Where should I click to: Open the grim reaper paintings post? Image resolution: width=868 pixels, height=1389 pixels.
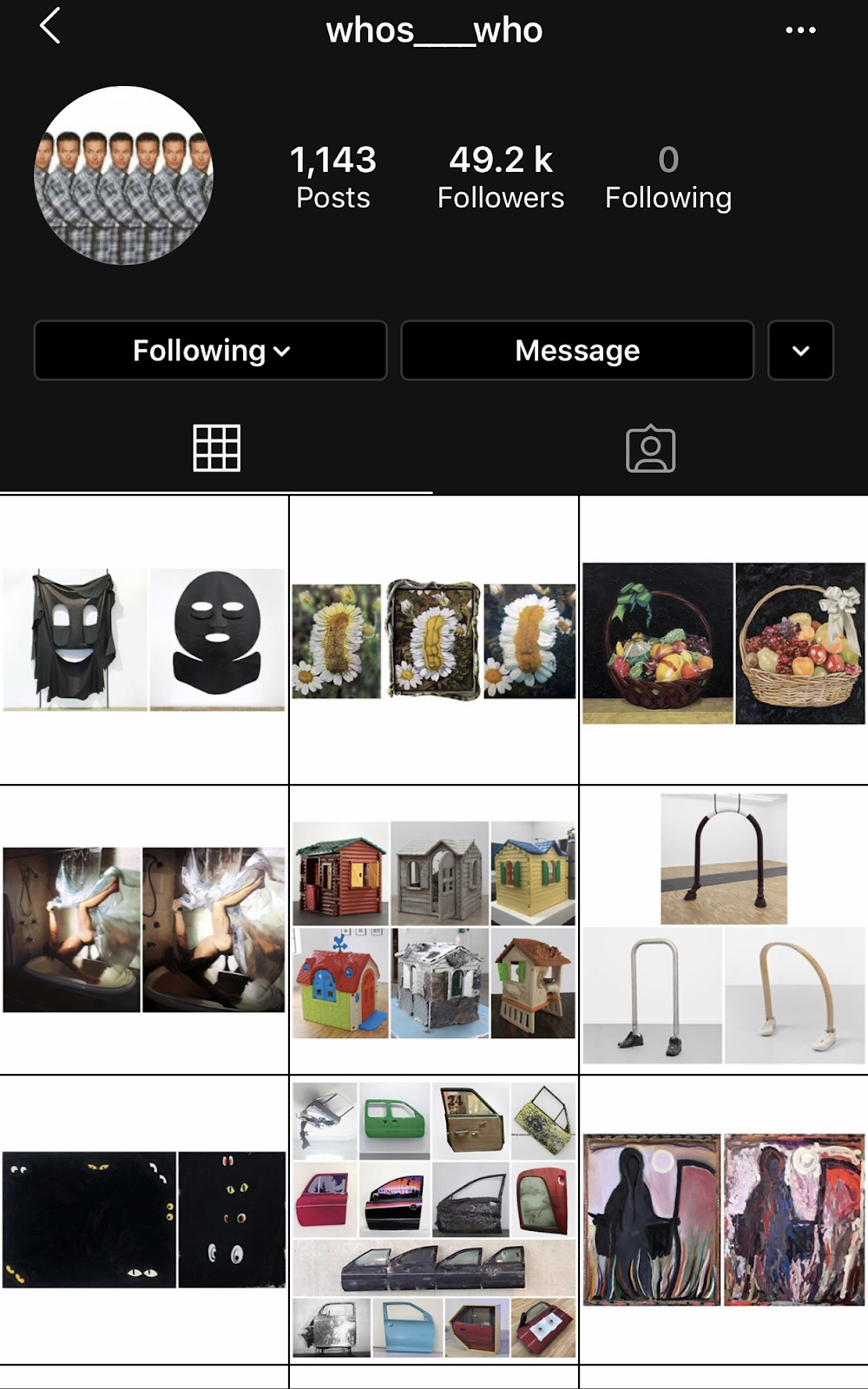(x=724, y=1219)
